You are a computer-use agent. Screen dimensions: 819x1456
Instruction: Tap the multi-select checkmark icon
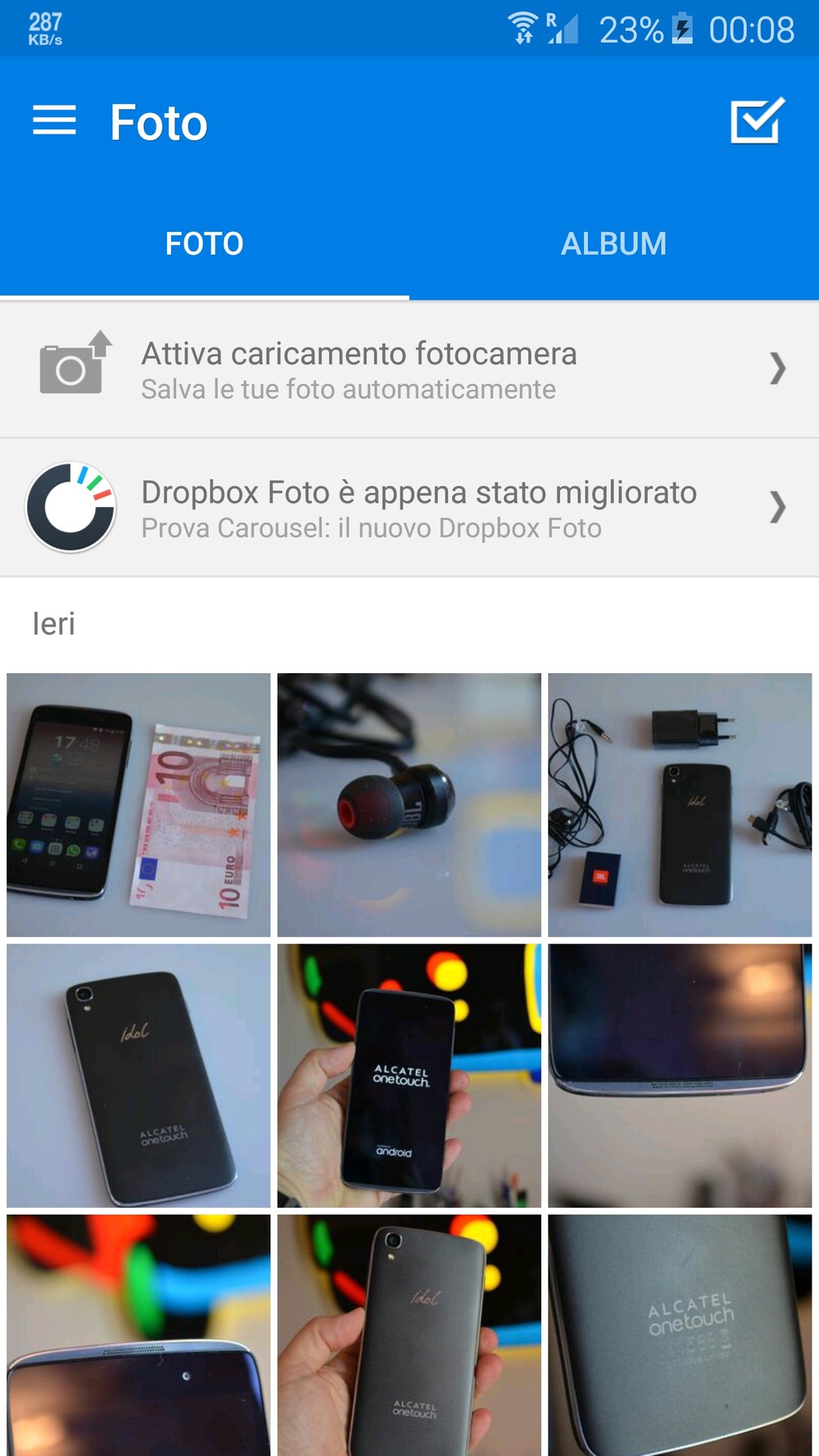click(757, 120)
